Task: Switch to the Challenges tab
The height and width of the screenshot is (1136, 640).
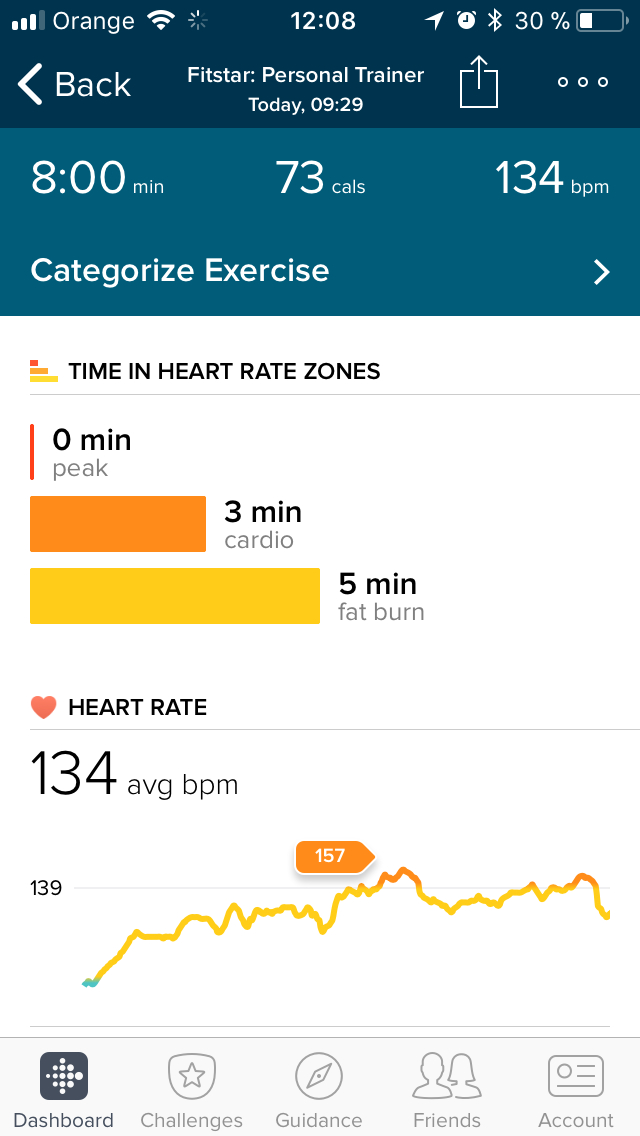Action: pyautogui.click(x=191, y=1089)
